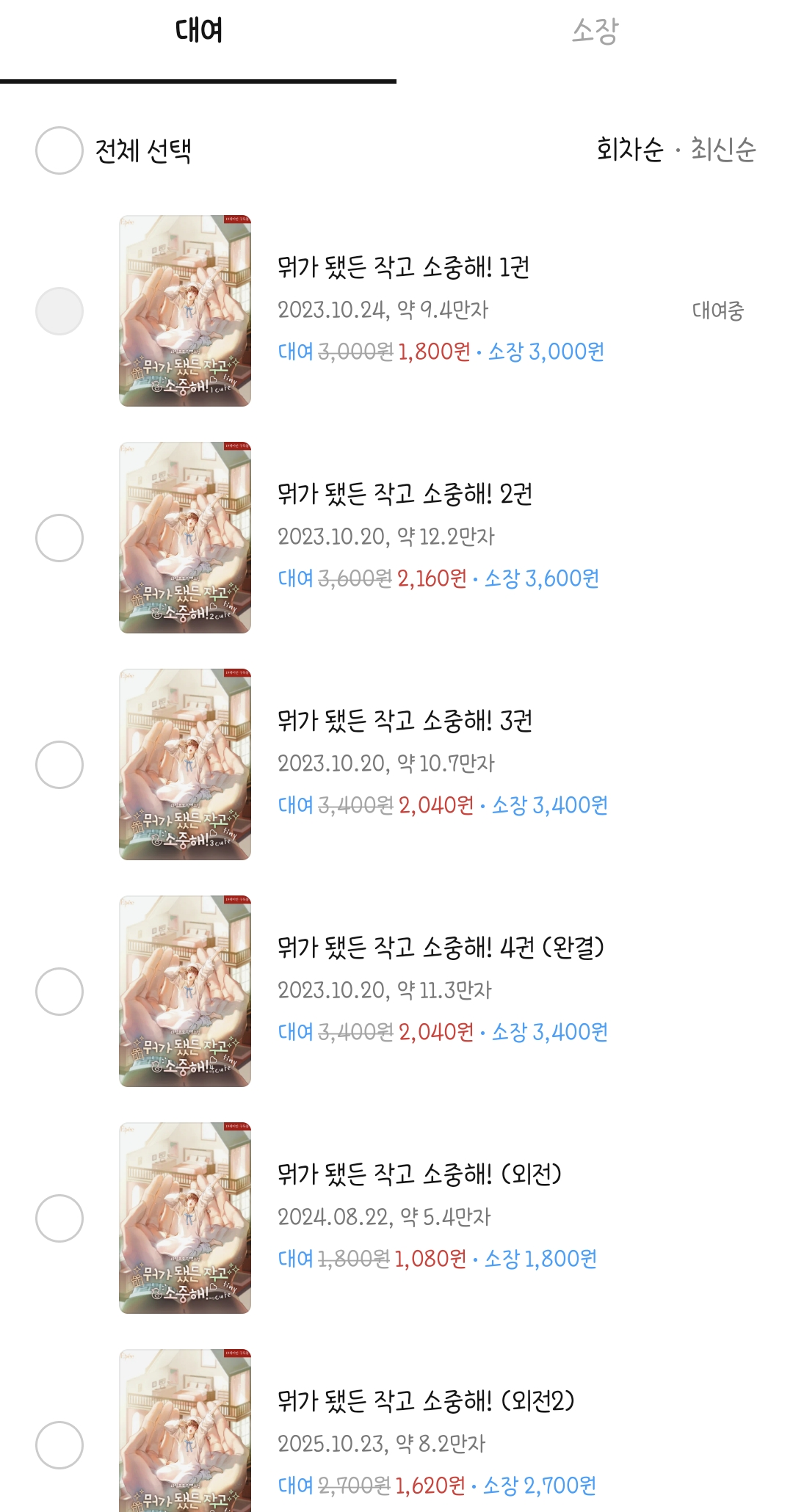Check the 전체 선택 circle
The width and height of the screenshot is (793, 1512).
point(59,150)
